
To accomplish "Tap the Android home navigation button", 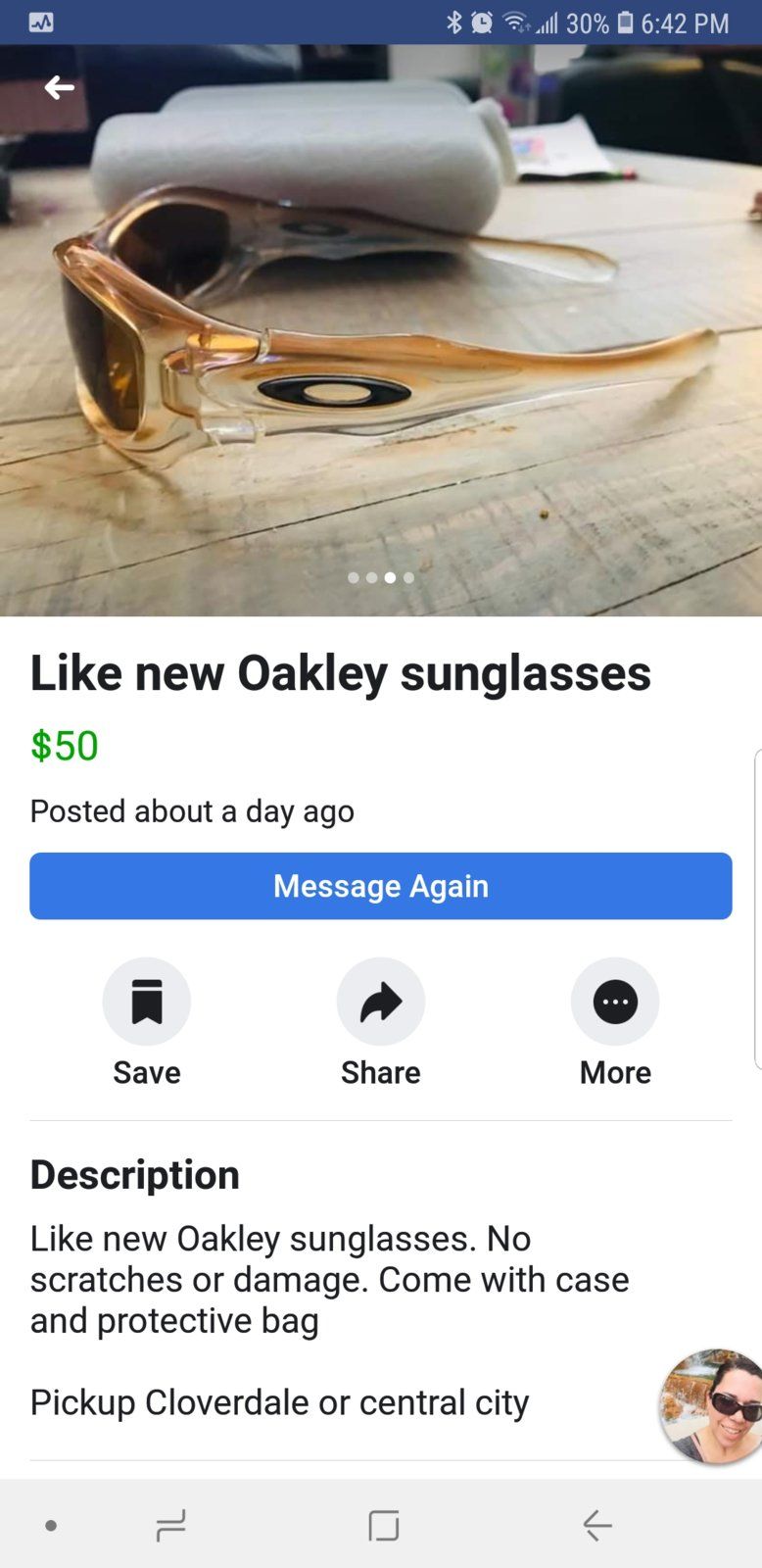I will tap(384, 1525).
